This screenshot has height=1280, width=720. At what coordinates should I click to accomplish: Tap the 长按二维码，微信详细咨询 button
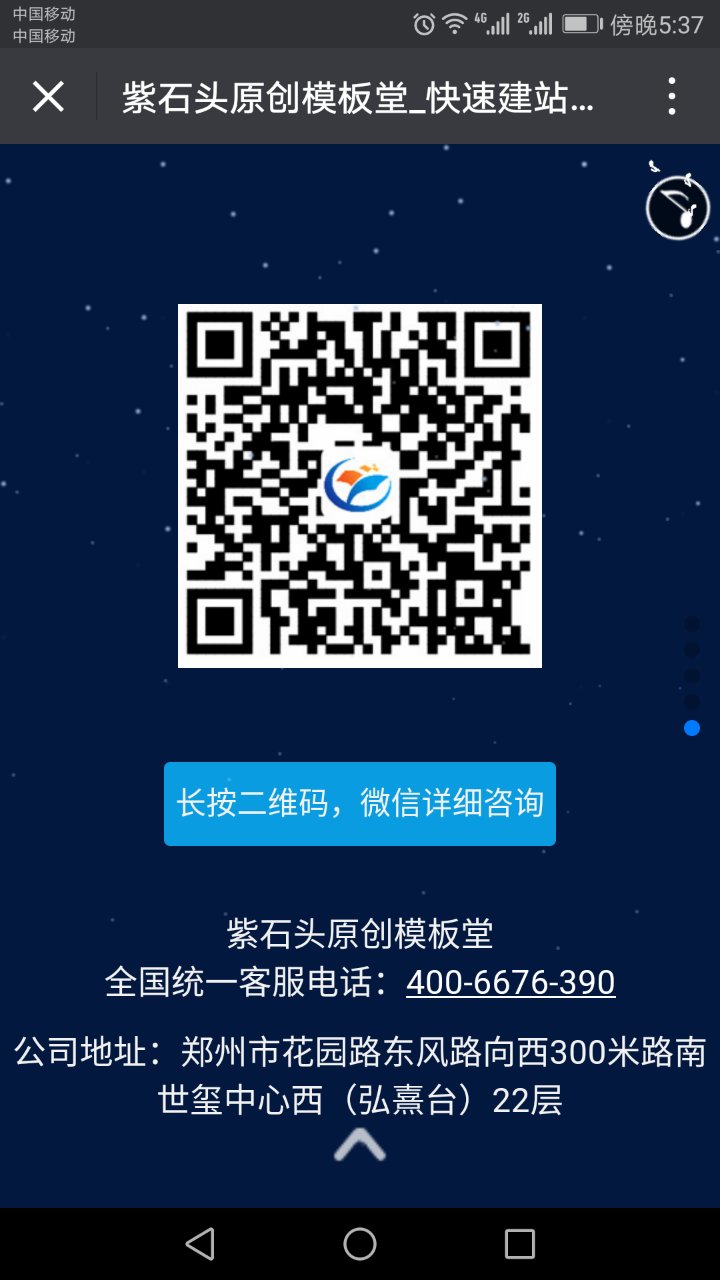360,804
